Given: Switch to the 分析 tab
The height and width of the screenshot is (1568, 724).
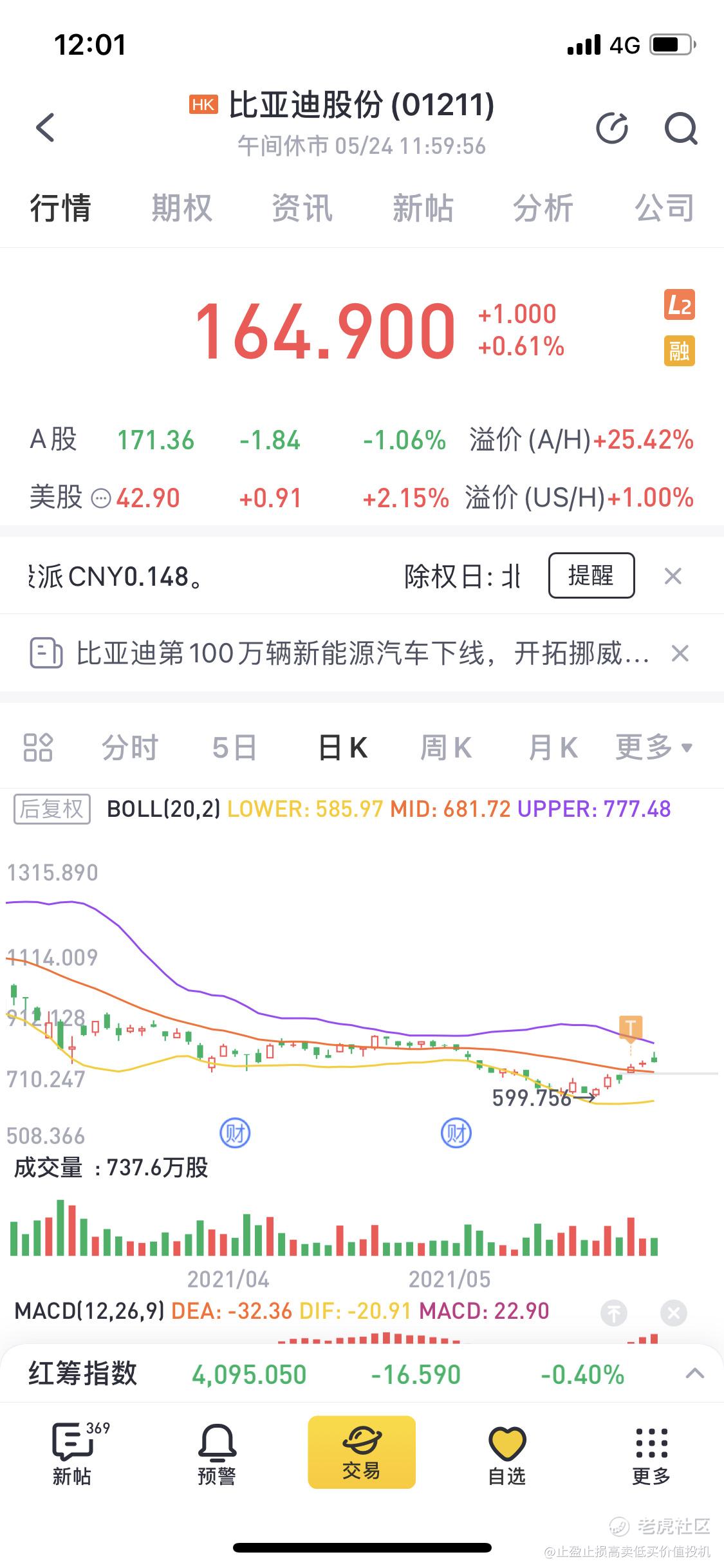Looking at the screenshot, I should tap(543, 208).
